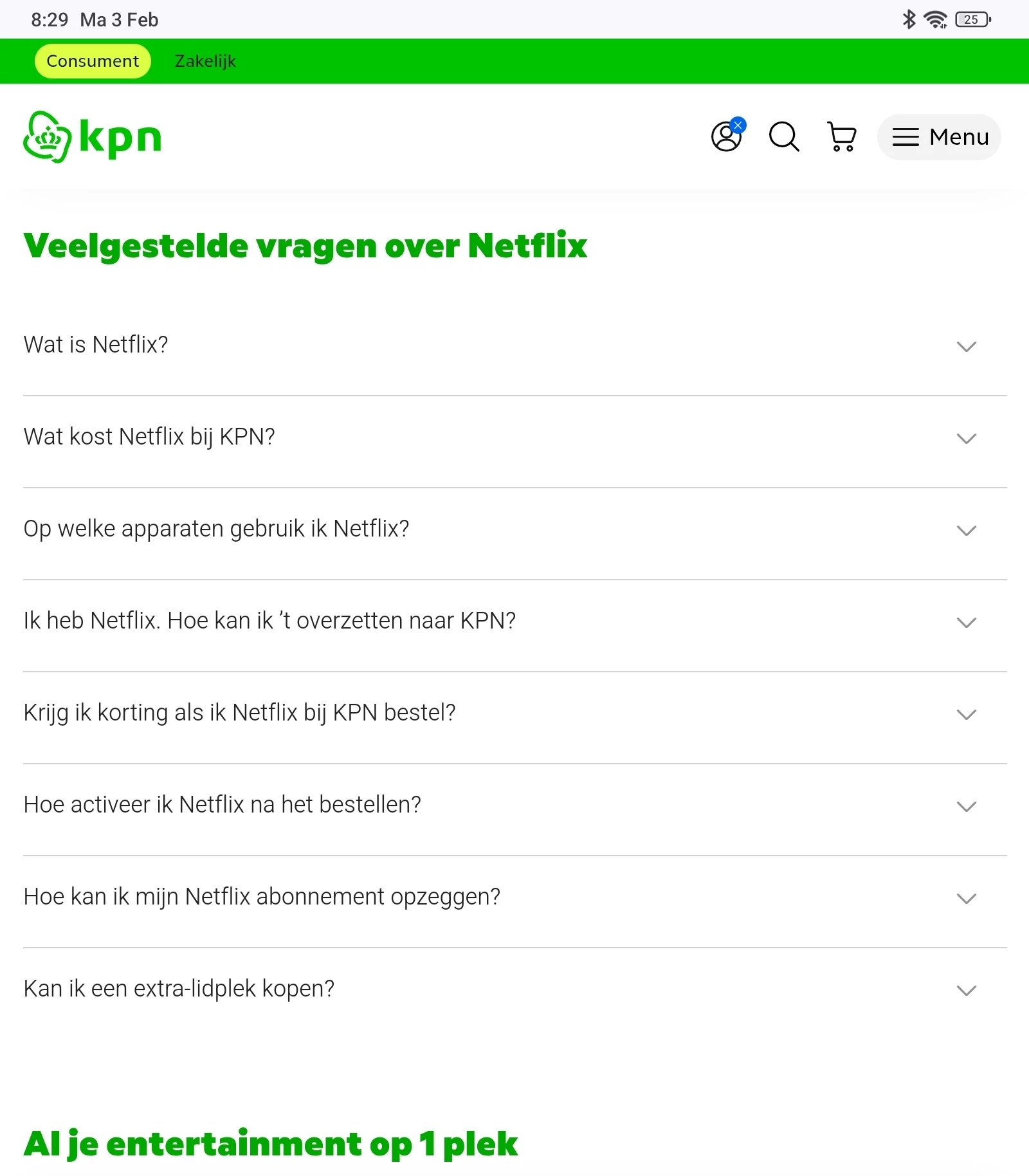Go to the KPN homepage logo
This screenshot has width=1029, height=1176.
click(92, 137)
